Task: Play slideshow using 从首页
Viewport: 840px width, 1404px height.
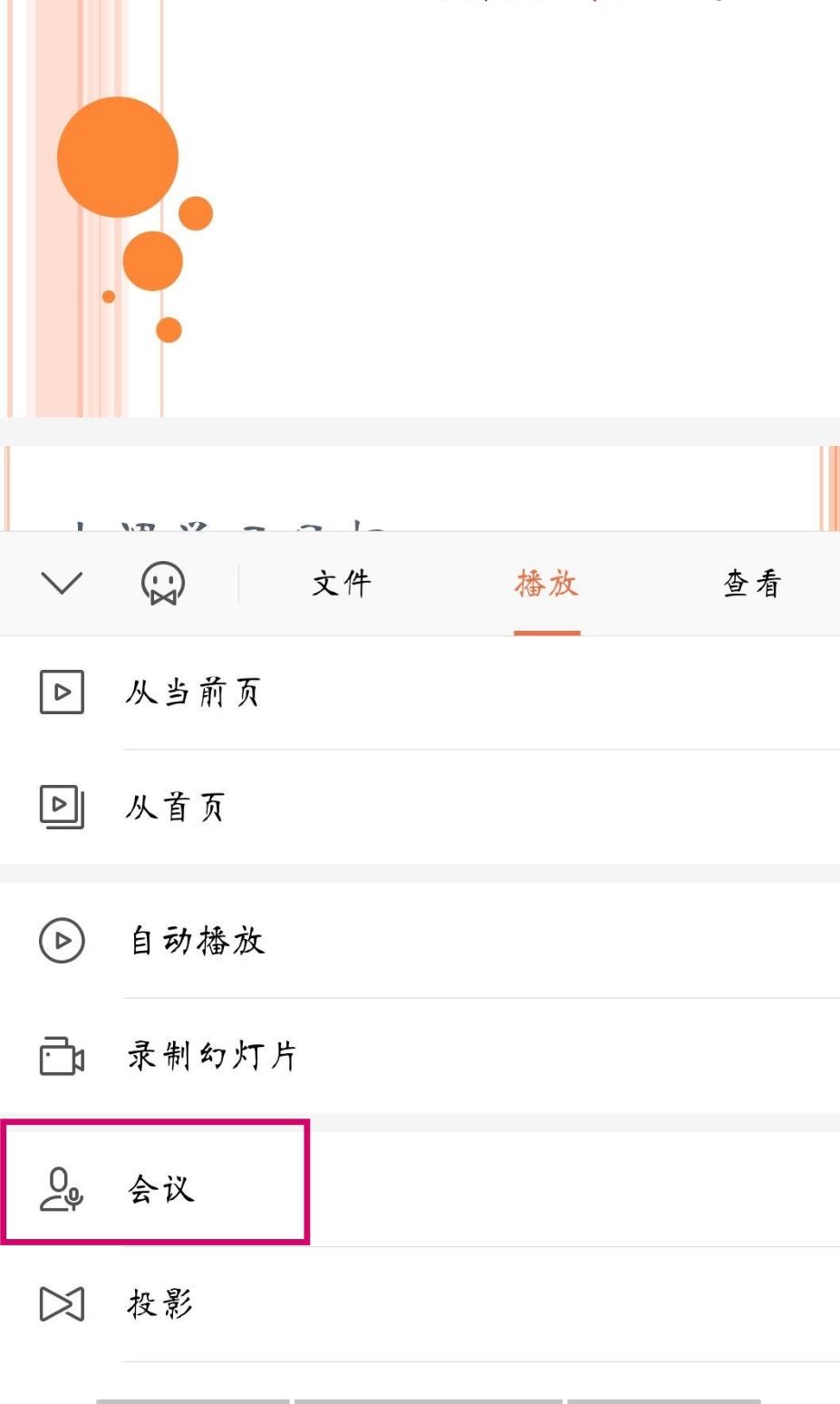Action: pos(174,807)
